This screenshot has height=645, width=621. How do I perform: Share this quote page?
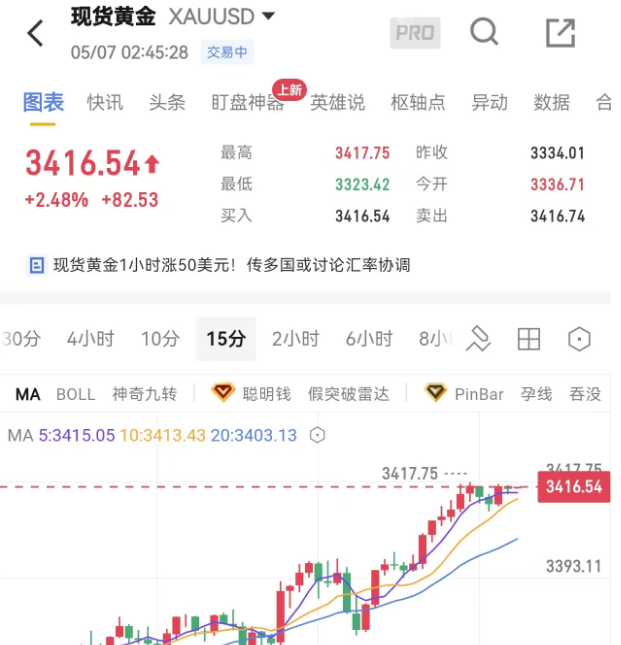click(x=560, y=33)
